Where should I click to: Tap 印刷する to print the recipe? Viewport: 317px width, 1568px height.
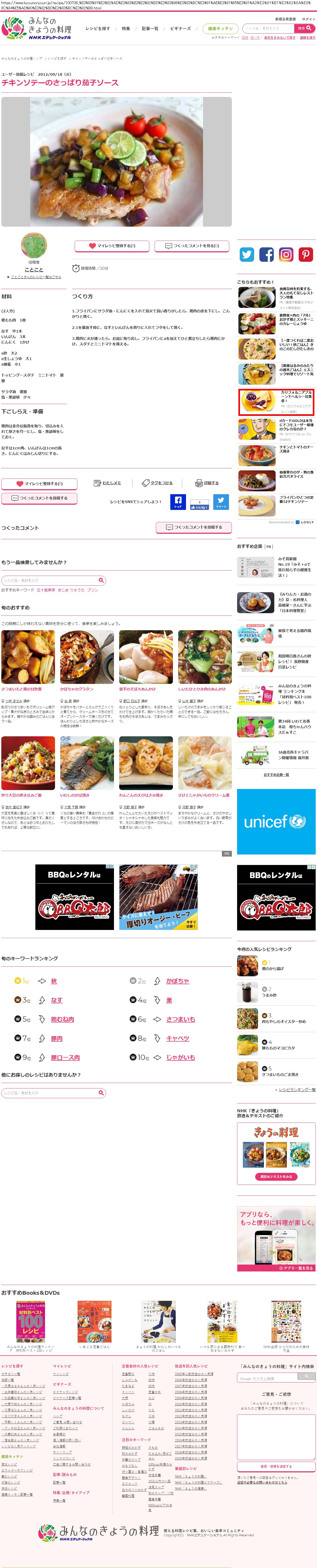[x=207, y=483]
